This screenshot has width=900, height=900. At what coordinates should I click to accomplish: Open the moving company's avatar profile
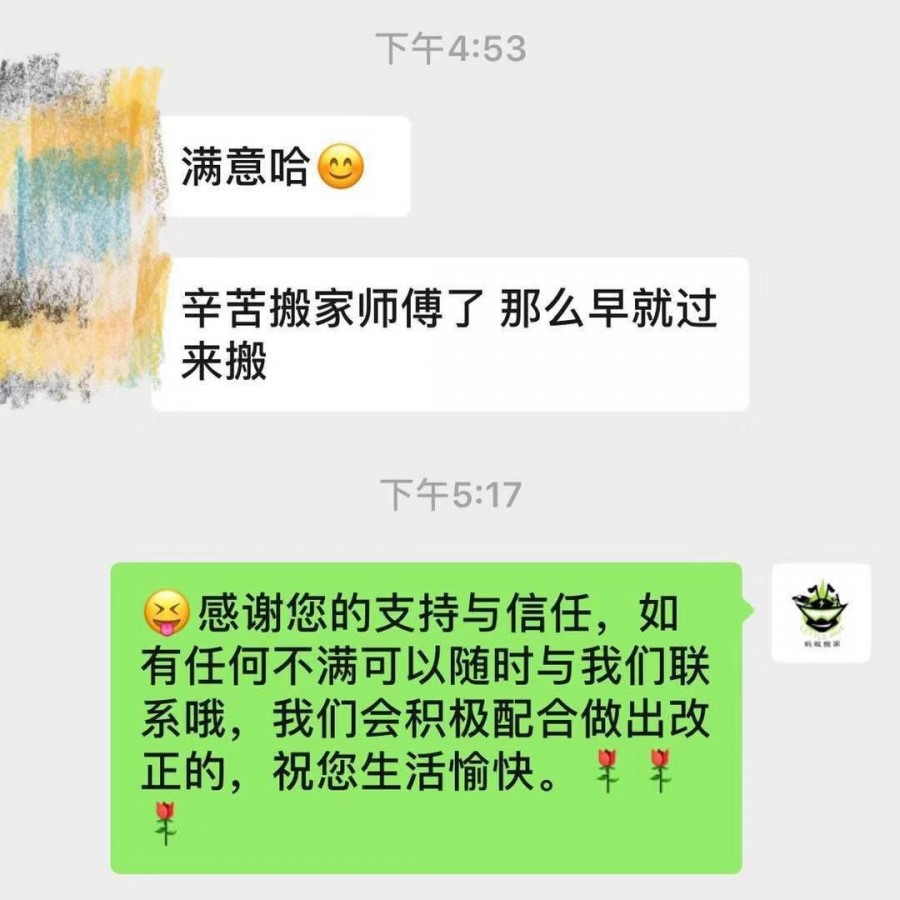pos(820,612)
